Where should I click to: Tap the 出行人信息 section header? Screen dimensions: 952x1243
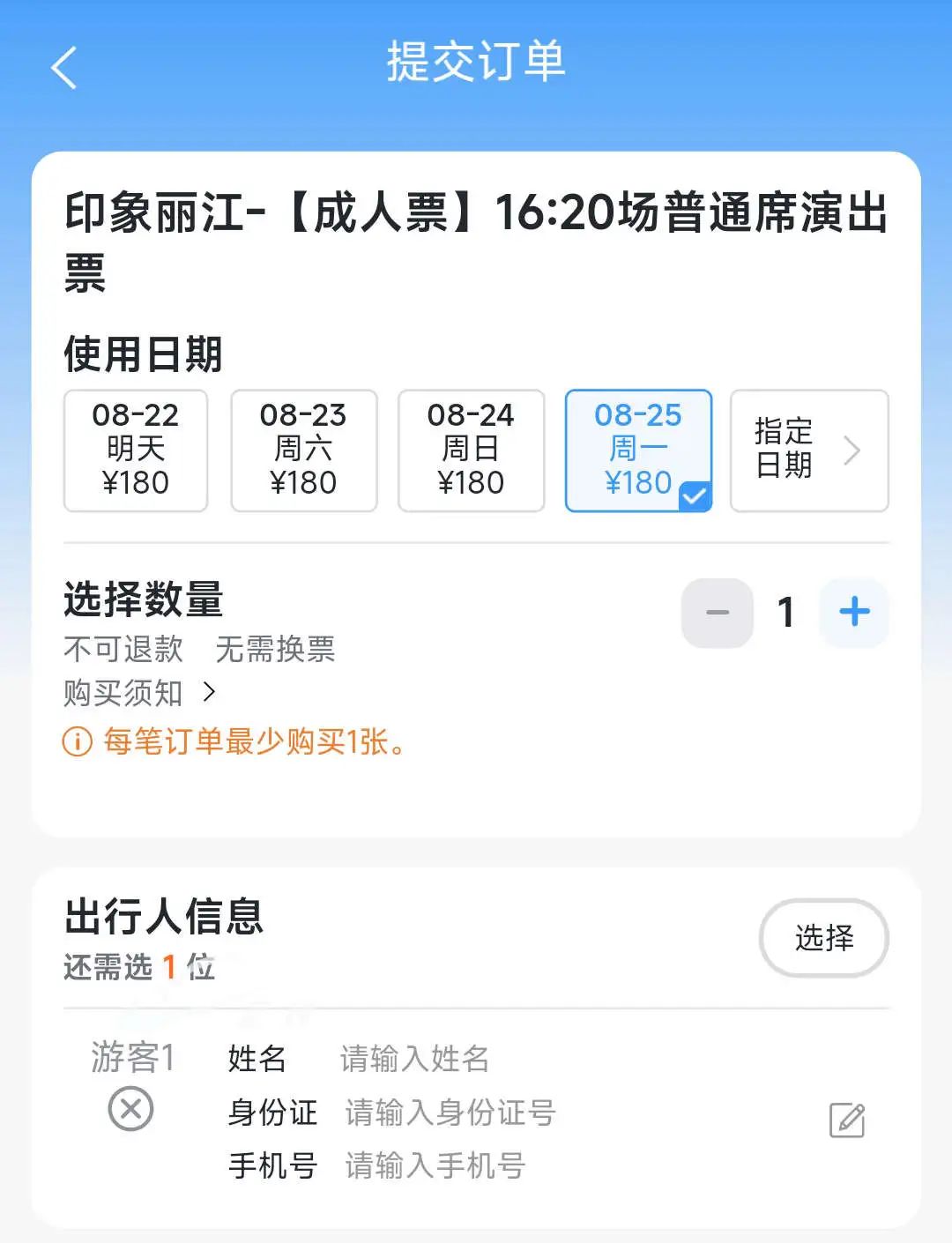point(166,919)
